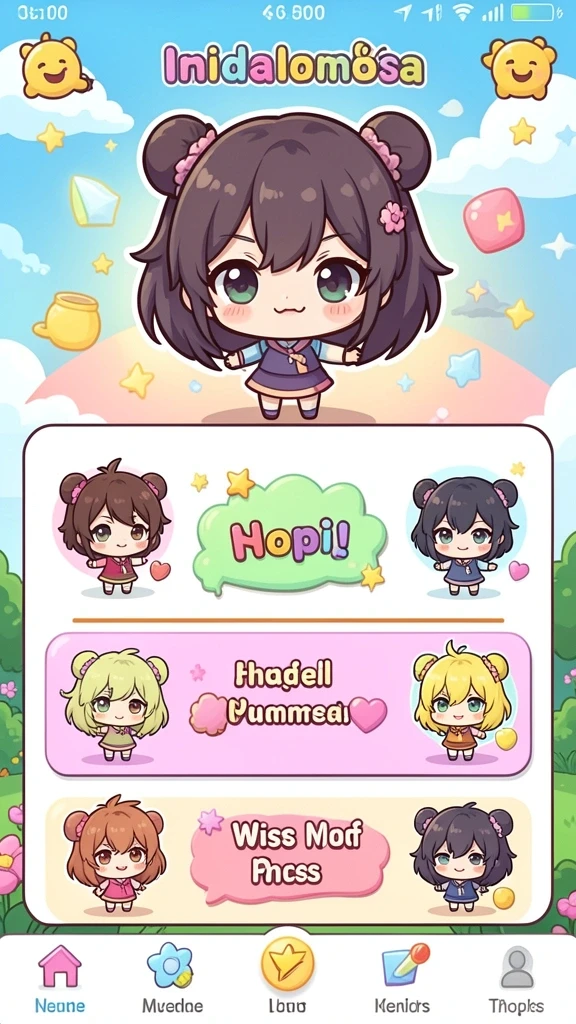Image resolution: width=576 pixels, height=1024 pixels.
Task: Go to the Kenidrs tab
Action: pos(403,977)
